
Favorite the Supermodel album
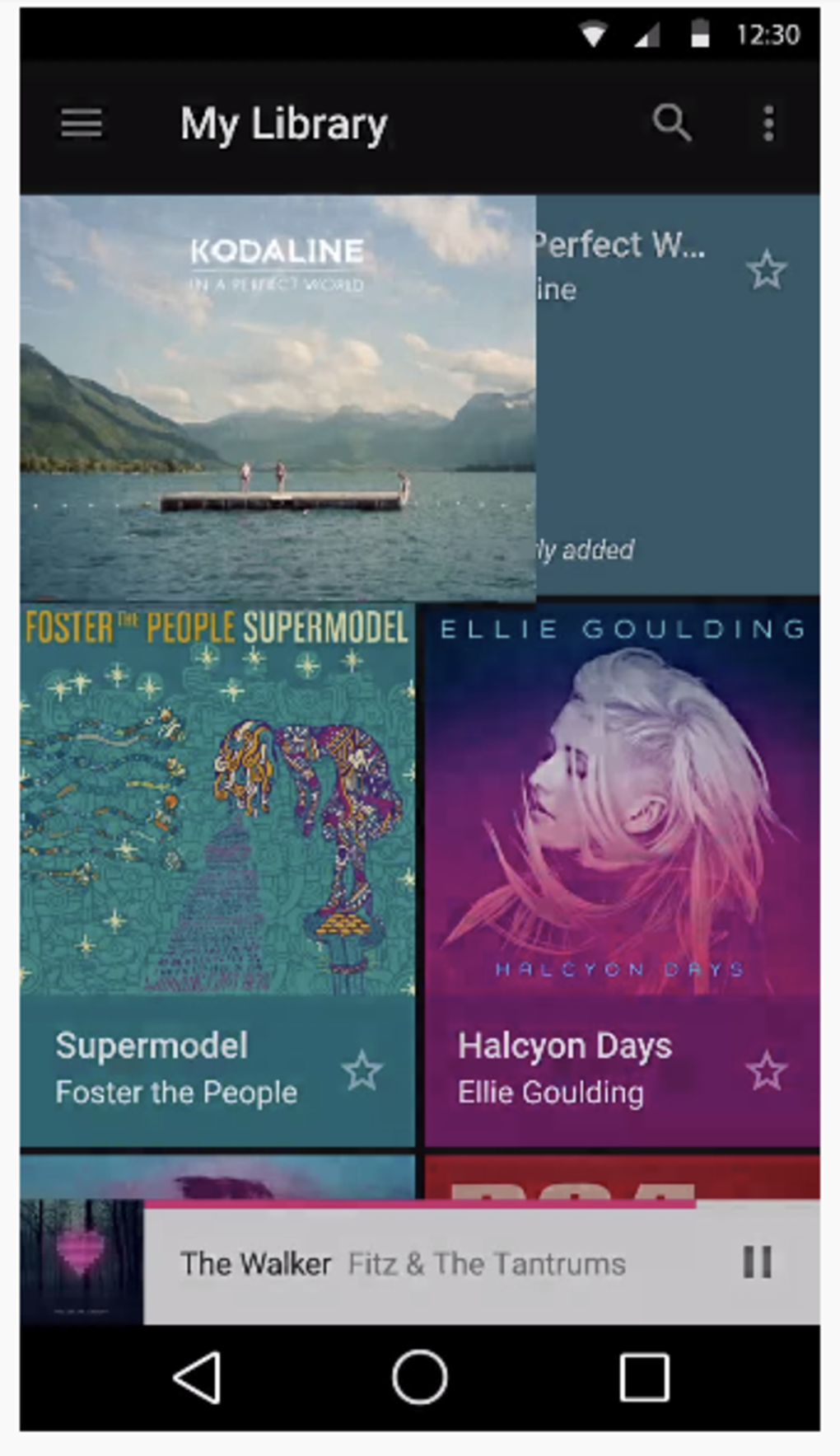tap(362, 1070)
